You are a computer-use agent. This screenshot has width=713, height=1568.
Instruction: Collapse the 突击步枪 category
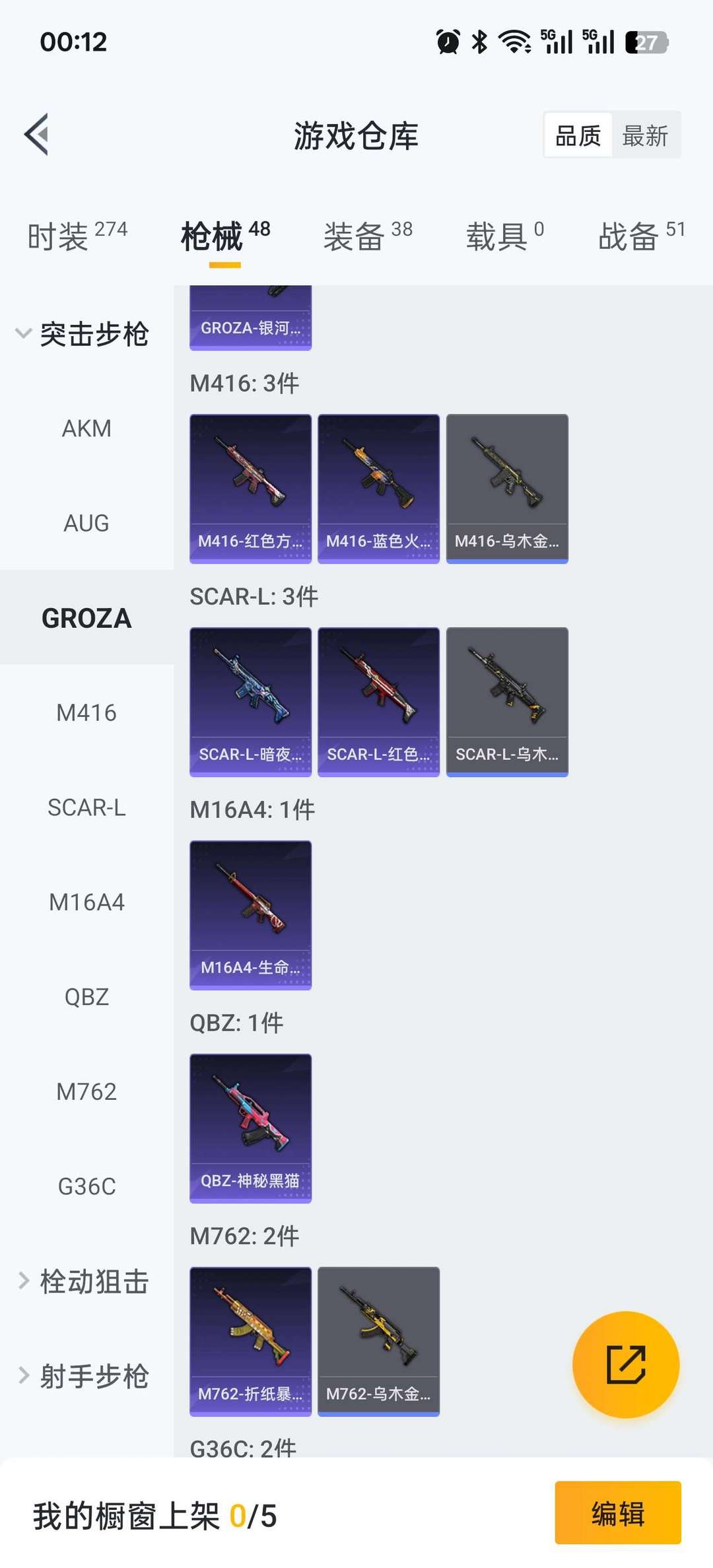click(x=83, y=334)
